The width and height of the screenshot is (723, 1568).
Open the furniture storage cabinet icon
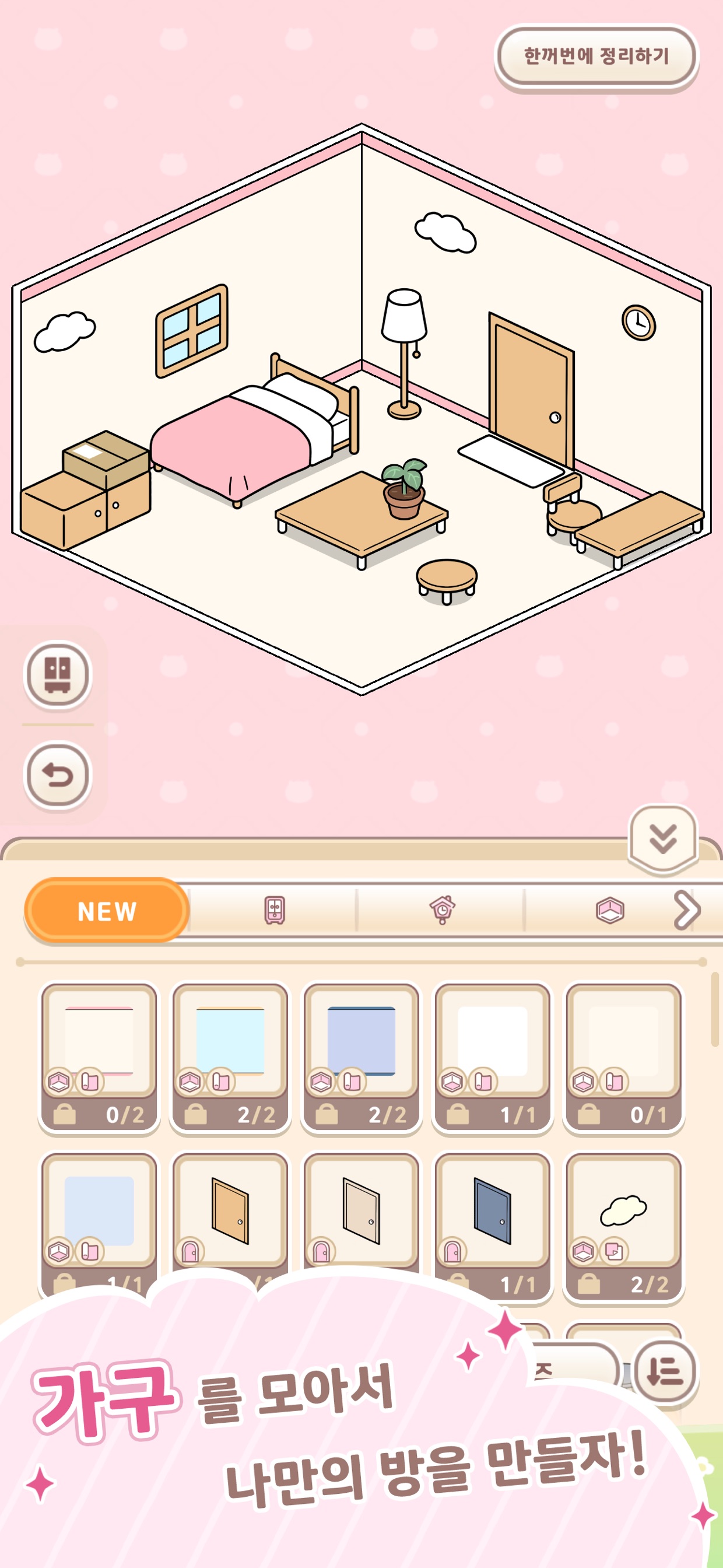point(58,675)
